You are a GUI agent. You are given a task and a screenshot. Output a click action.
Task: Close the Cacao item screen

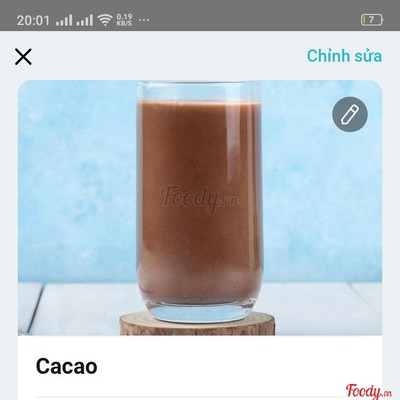[x=23, y=57]
